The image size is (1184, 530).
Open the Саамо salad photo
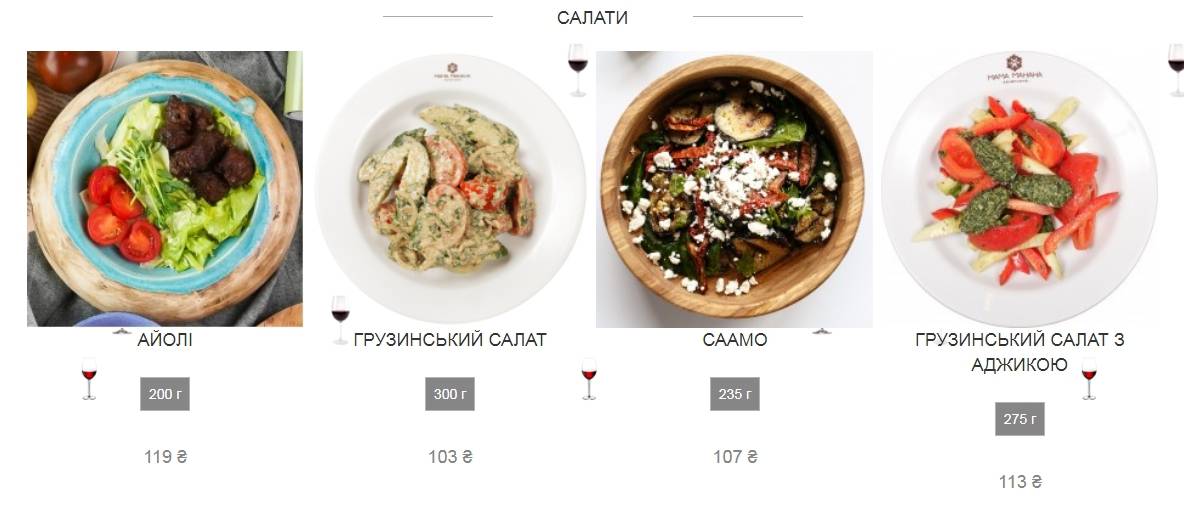pyautogui.click(x=734, y=189)
